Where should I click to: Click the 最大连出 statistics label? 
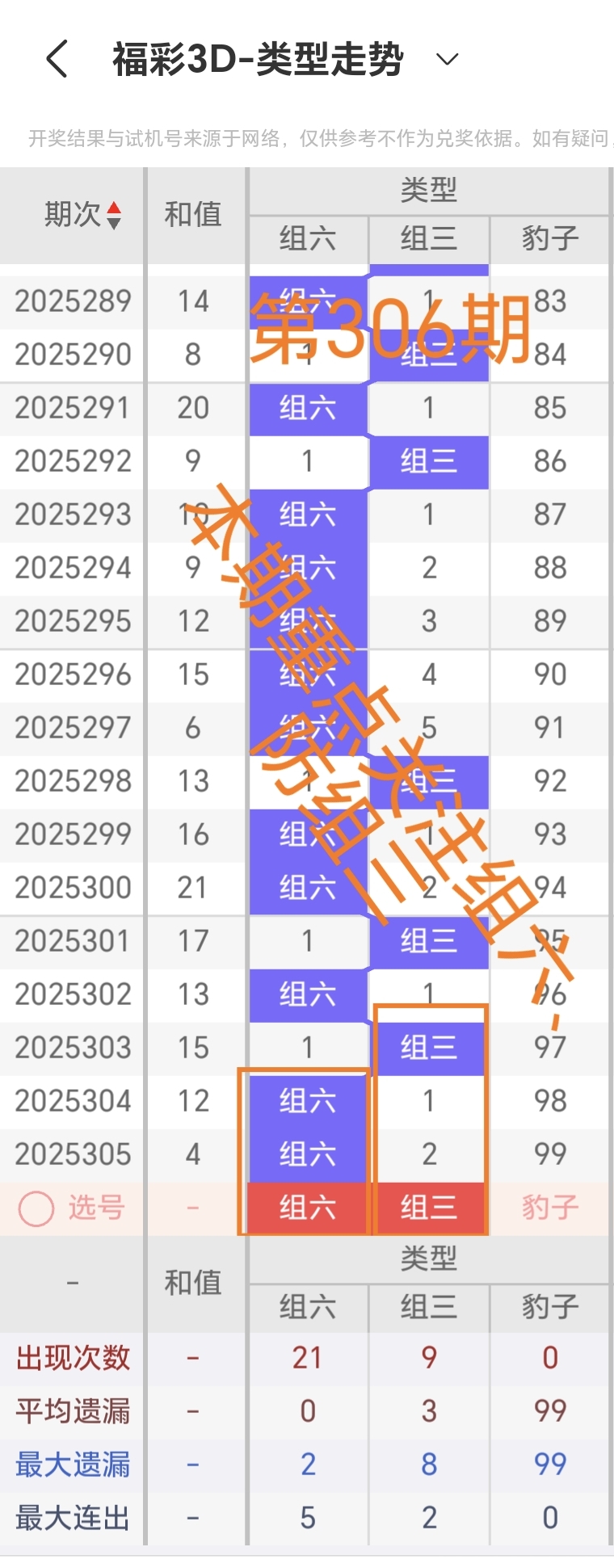(71, 1516)
